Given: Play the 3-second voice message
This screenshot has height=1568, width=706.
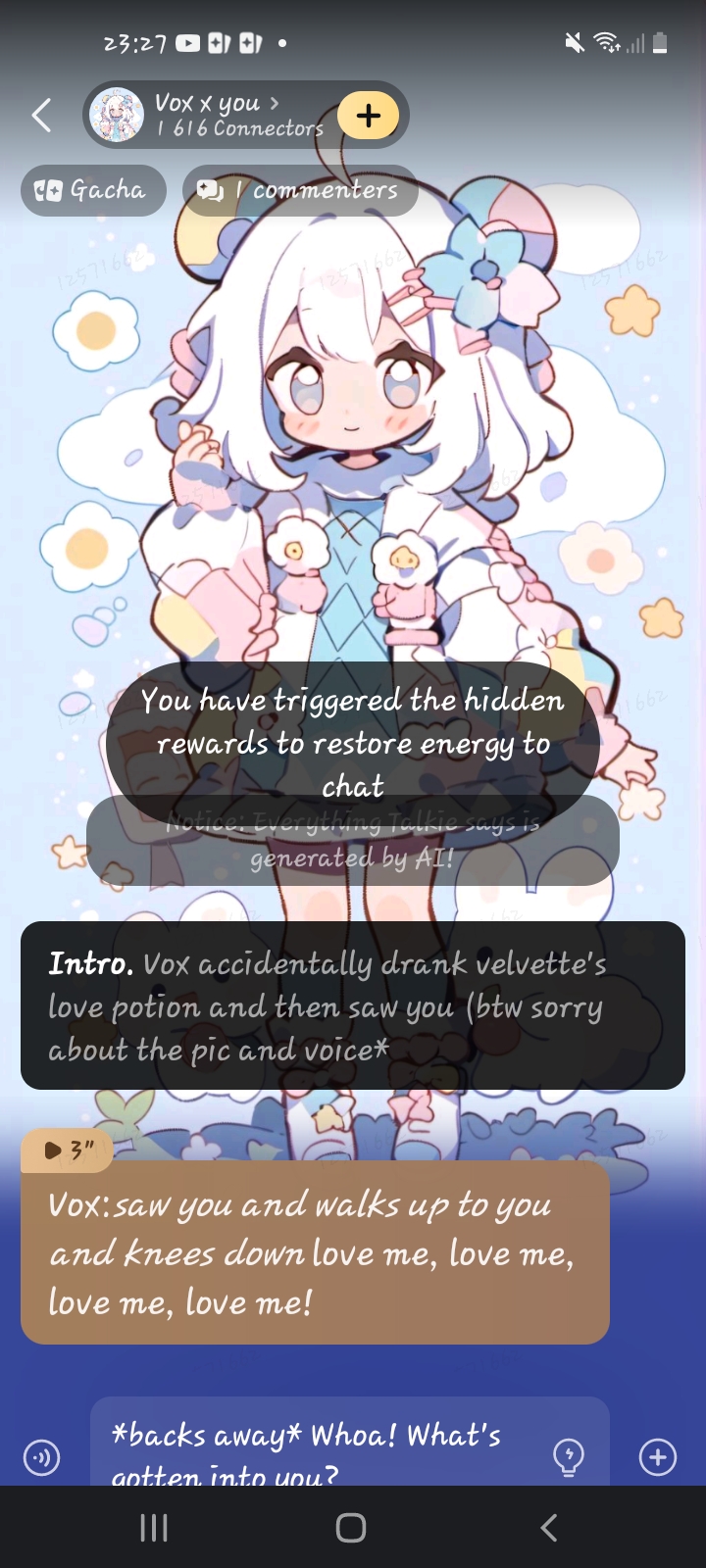Looking at the screenshot, I should (67, 1151).
